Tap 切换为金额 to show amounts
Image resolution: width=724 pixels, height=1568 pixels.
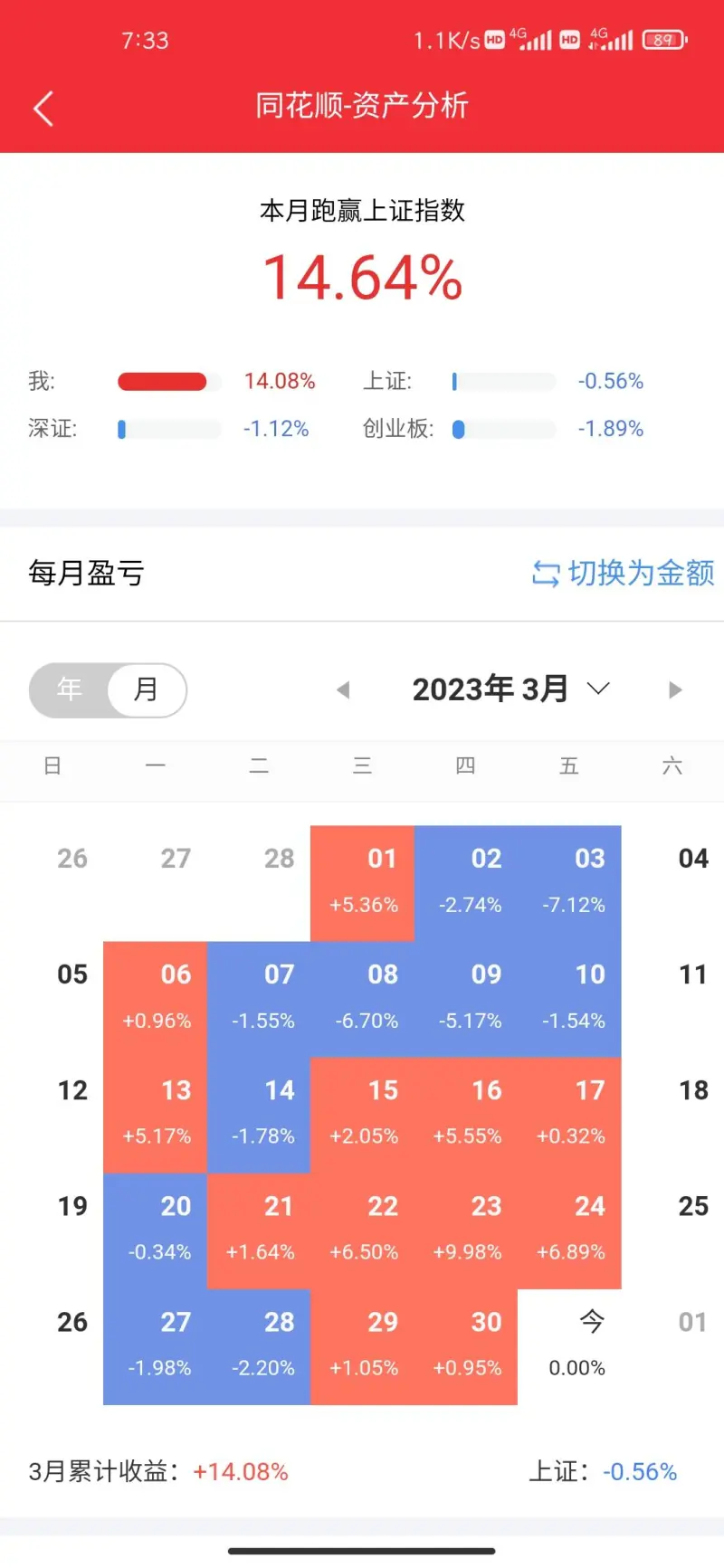[624, 573]
